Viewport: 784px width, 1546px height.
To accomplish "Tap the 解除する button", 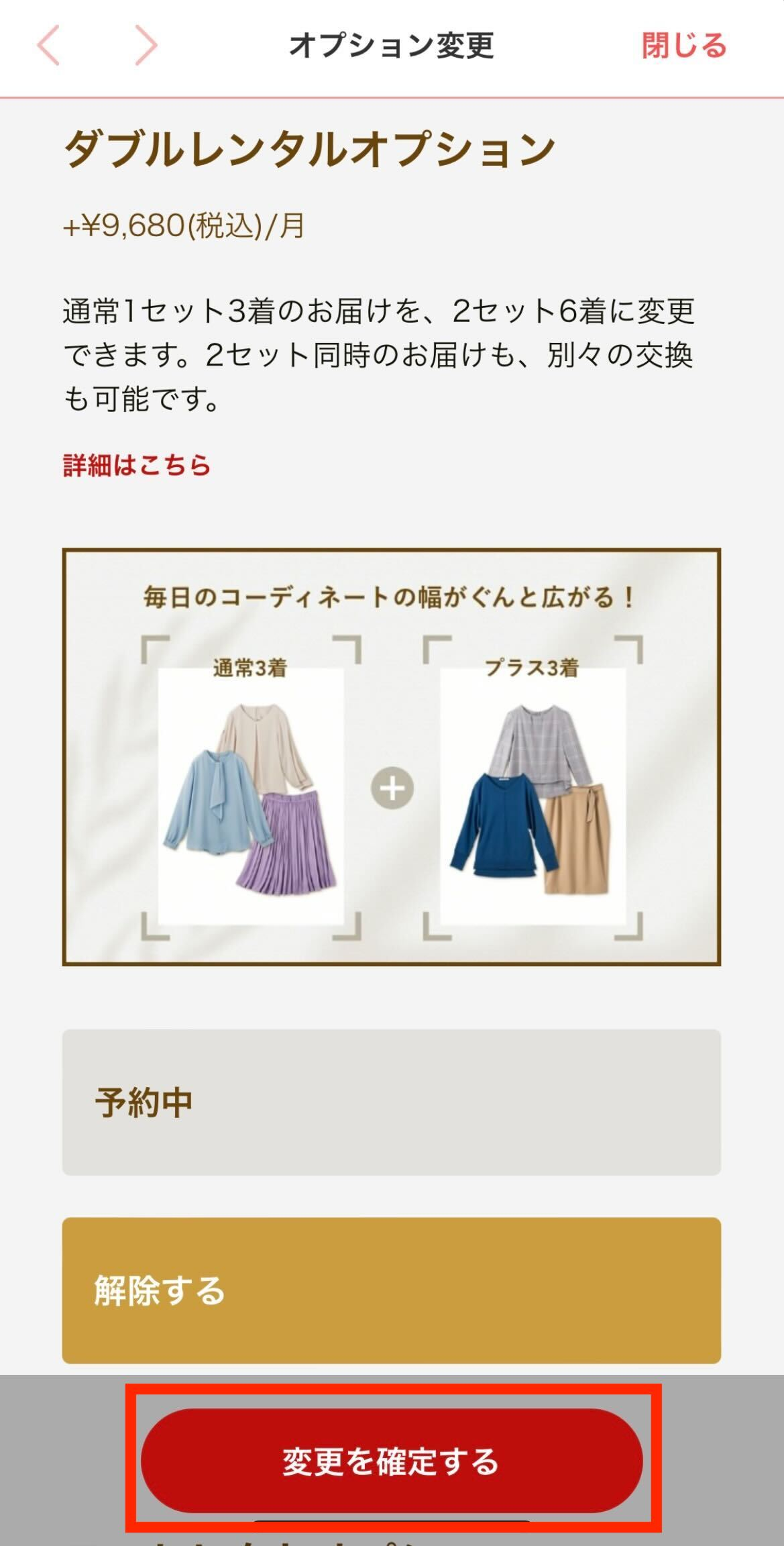I will (x=391, y=1290).
